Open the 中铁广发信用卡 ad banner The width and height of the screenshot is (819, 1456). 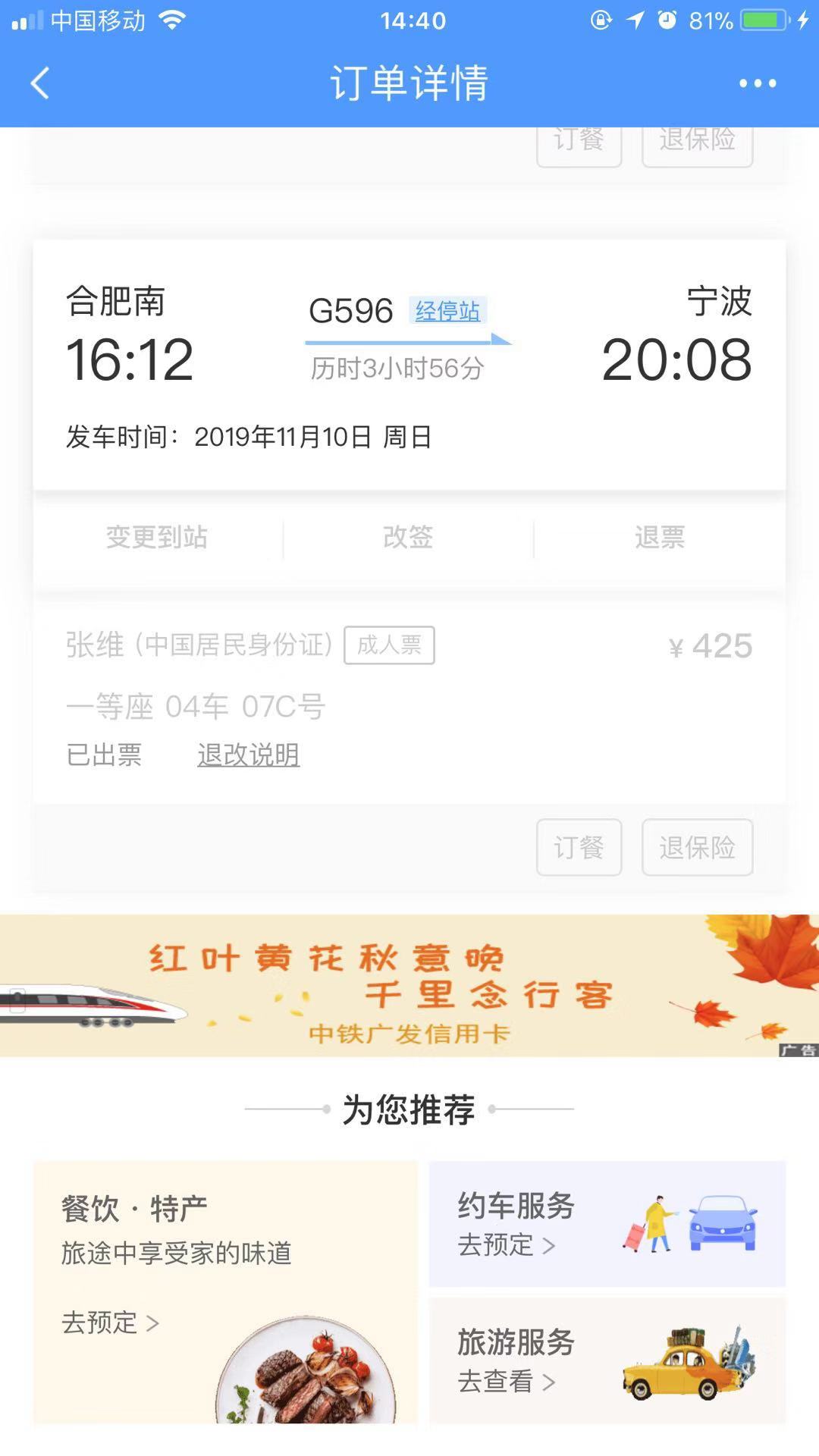pyautogui.click(x=409, y=985)
